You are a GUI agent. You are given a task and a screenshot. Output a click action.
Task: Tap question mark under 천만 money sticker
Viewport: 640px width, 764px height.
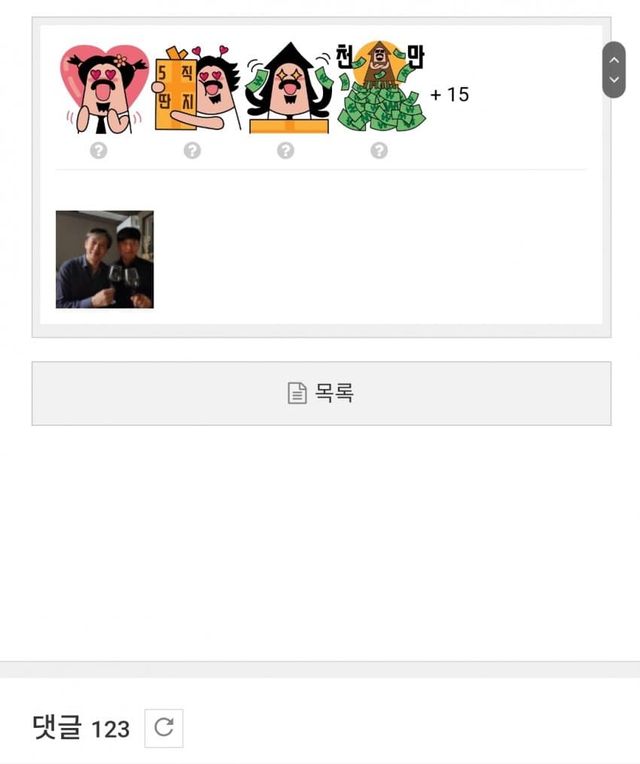(x=379, y=151)
